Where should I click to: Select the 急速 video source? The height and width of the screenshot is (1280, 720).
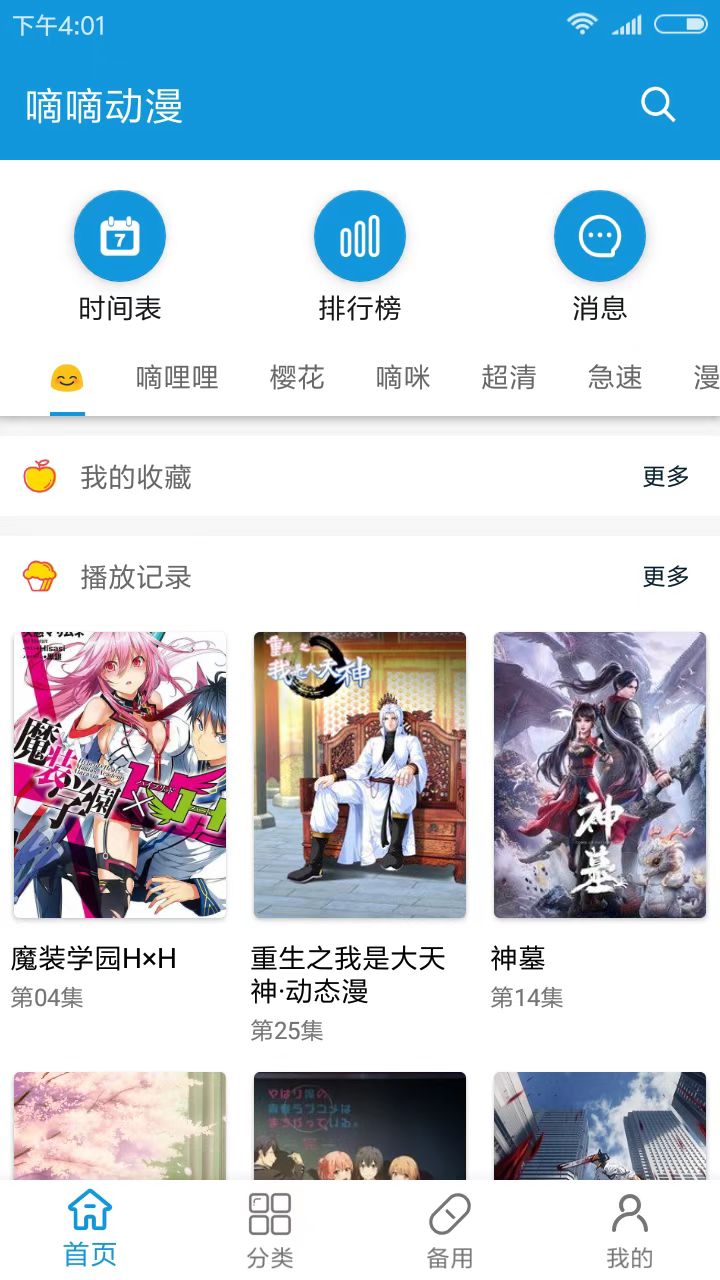pos(614,378)
